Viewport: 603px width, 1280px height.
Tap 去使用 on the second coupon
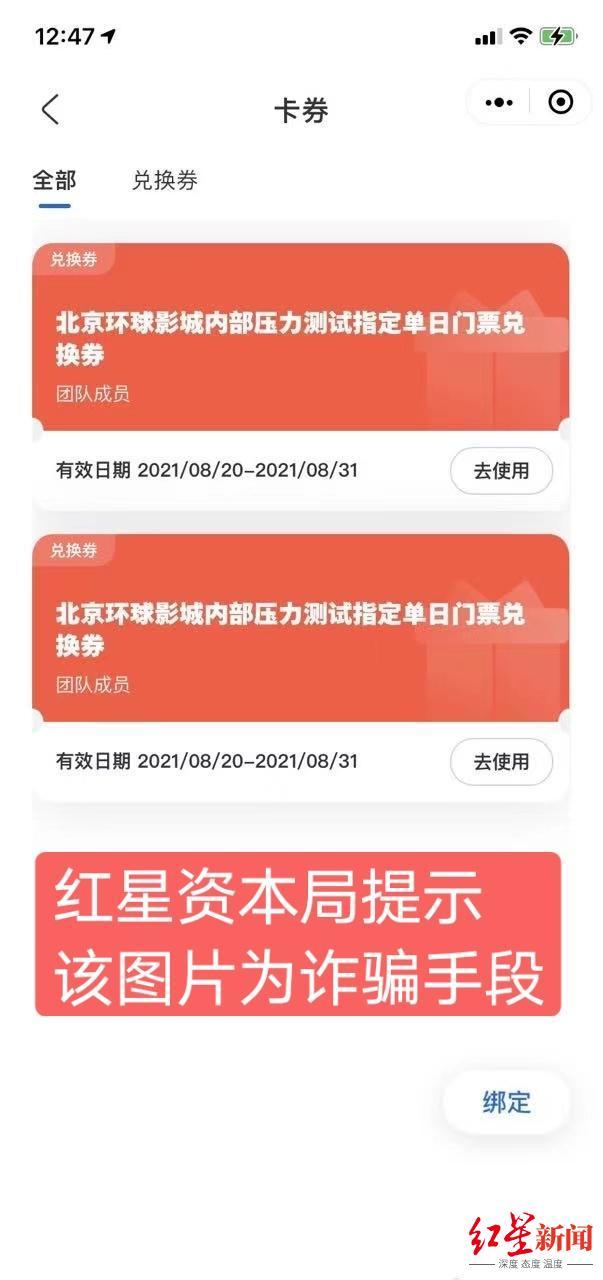pyautogui.click(x=501, y=762)
